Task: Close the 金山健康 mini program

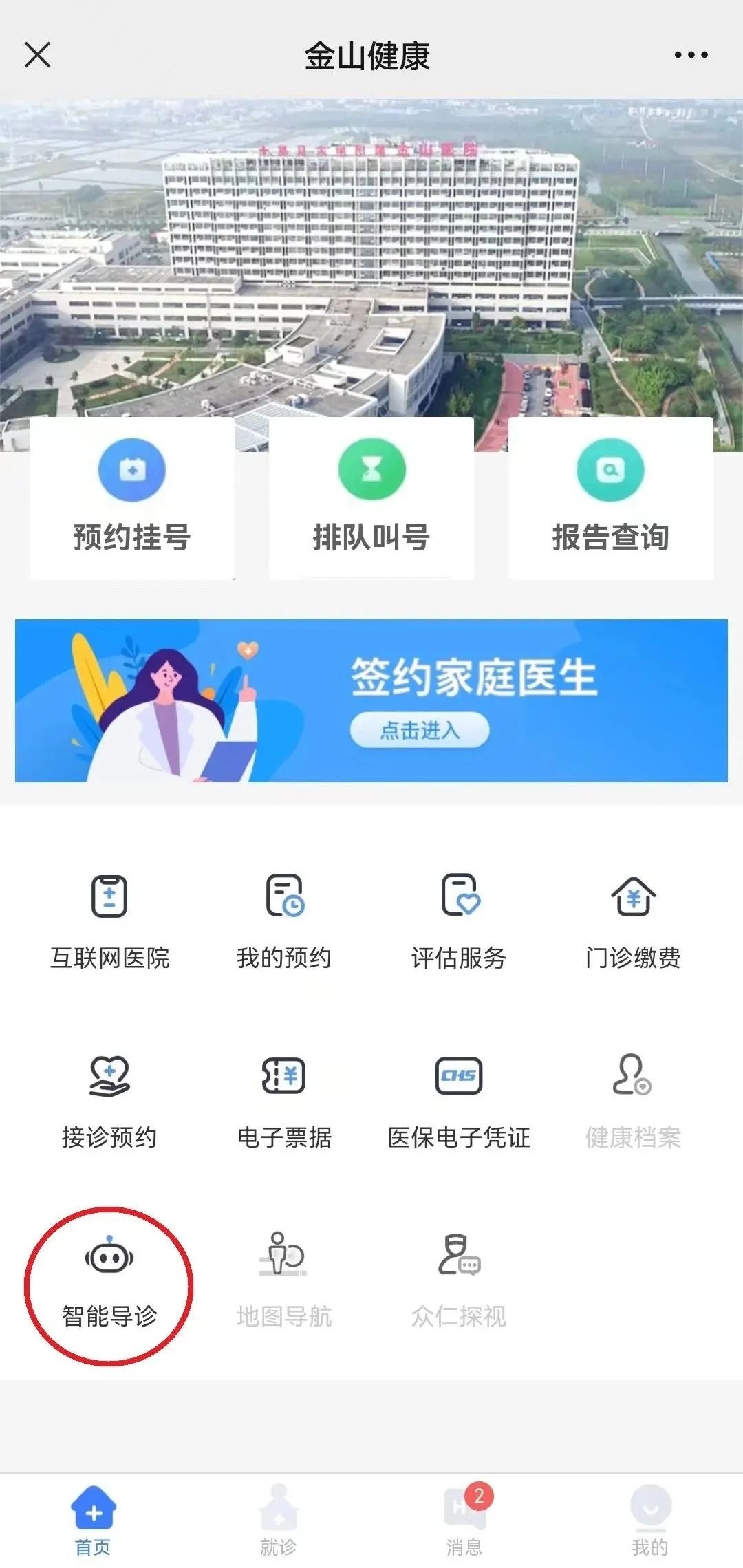Action: [37, 55]
